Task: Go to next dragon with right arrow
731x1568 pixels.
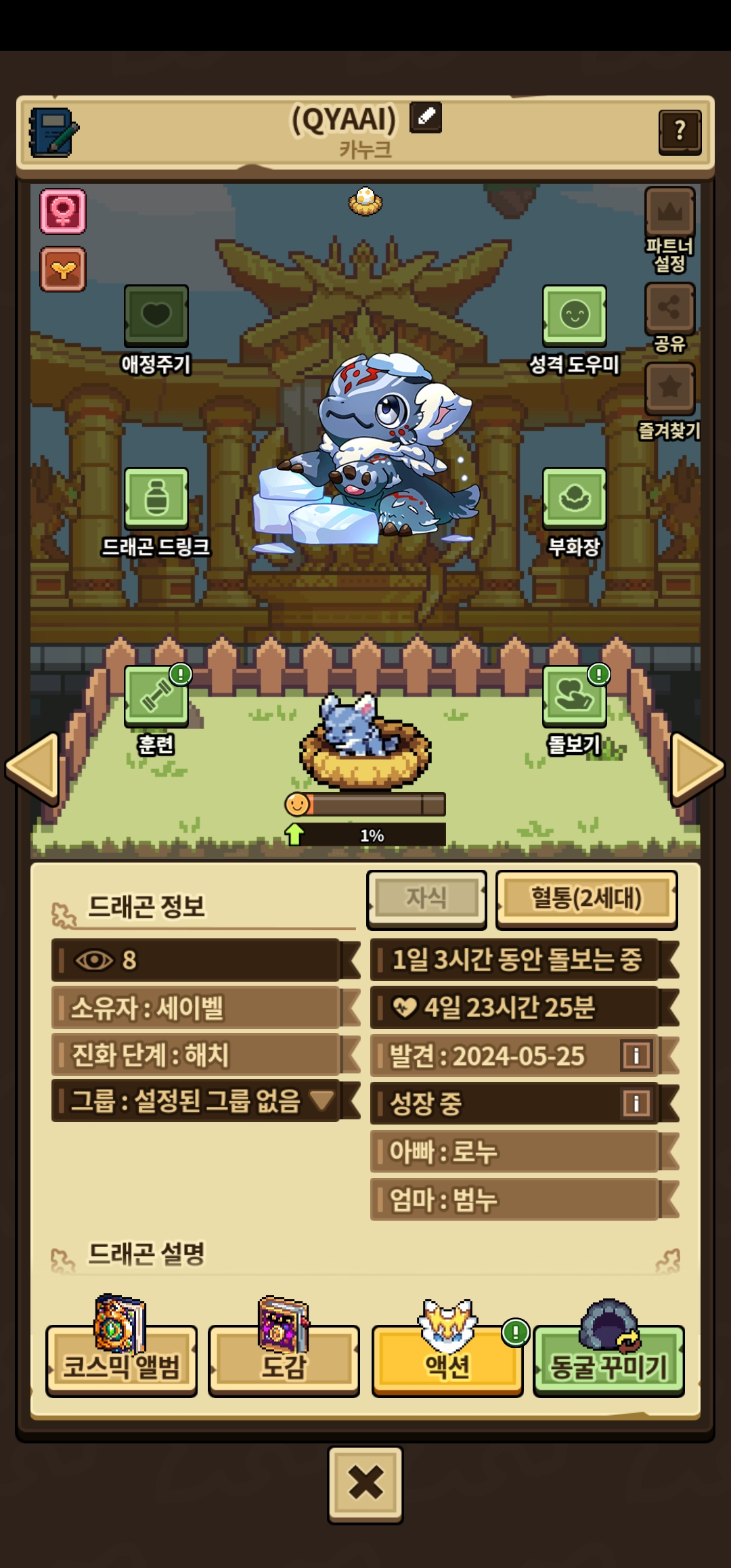Action: click(697, 768)
